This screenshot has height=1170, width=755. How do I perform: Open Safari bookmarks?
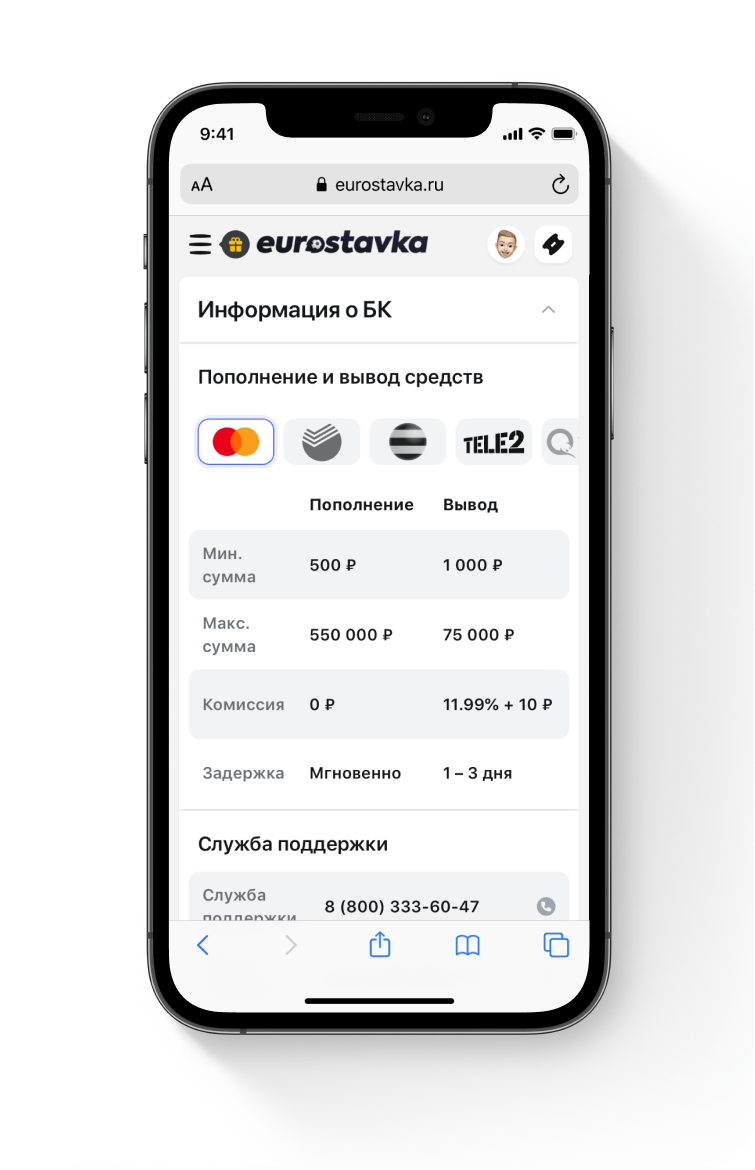pos(467,945)
